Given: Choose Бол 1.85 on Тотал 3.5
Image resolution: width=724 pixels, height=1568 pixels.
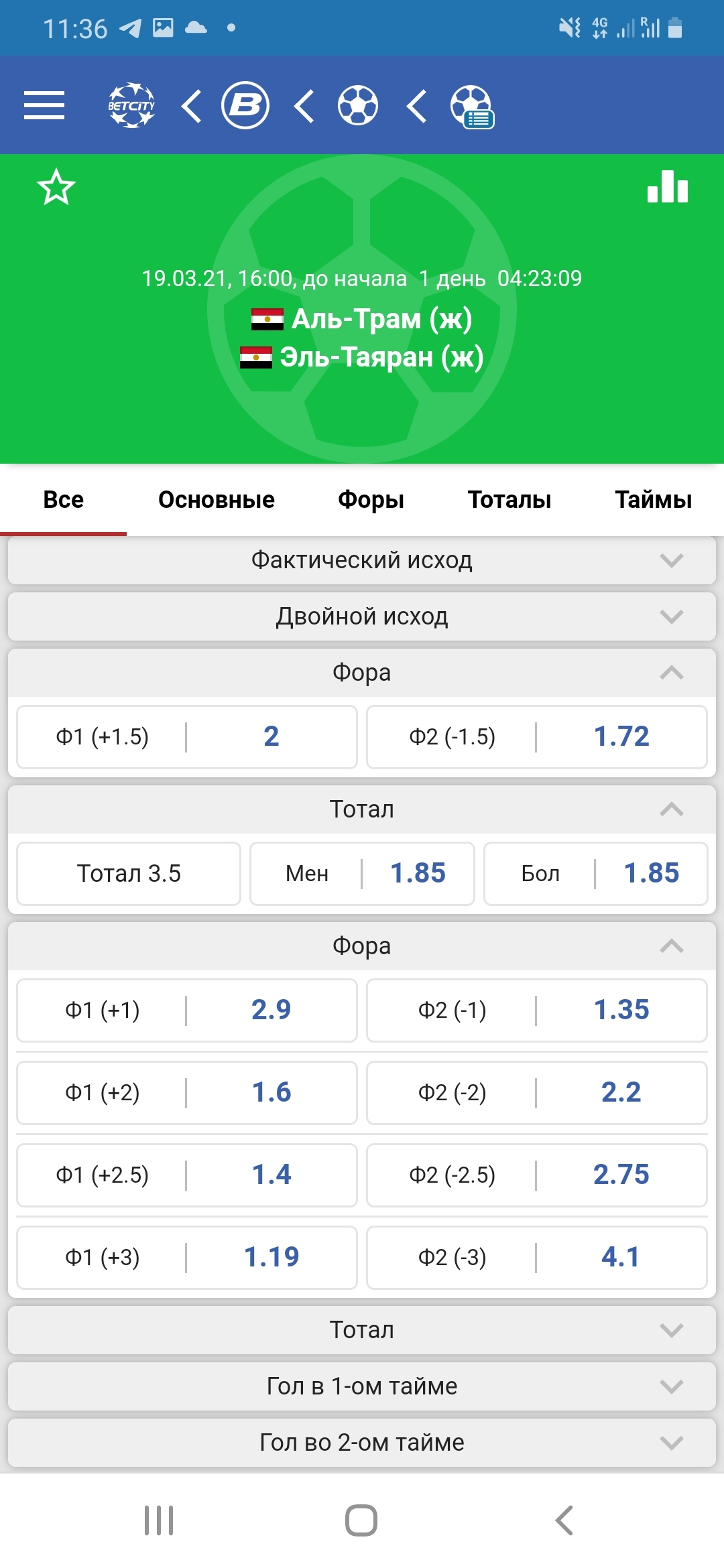Looking at the screenshot, I should (596, 874).
